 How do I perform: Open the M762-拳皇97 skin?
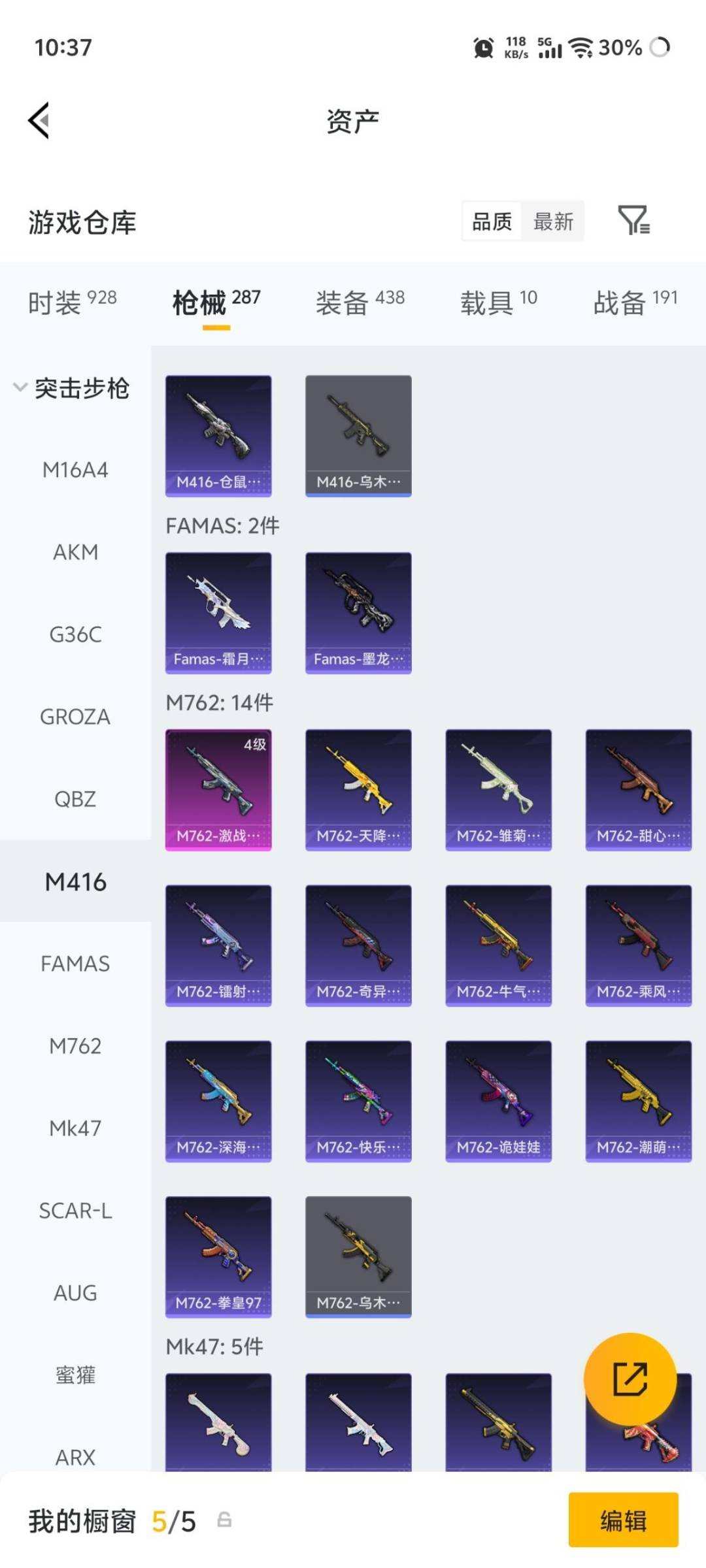[218, 1257]
